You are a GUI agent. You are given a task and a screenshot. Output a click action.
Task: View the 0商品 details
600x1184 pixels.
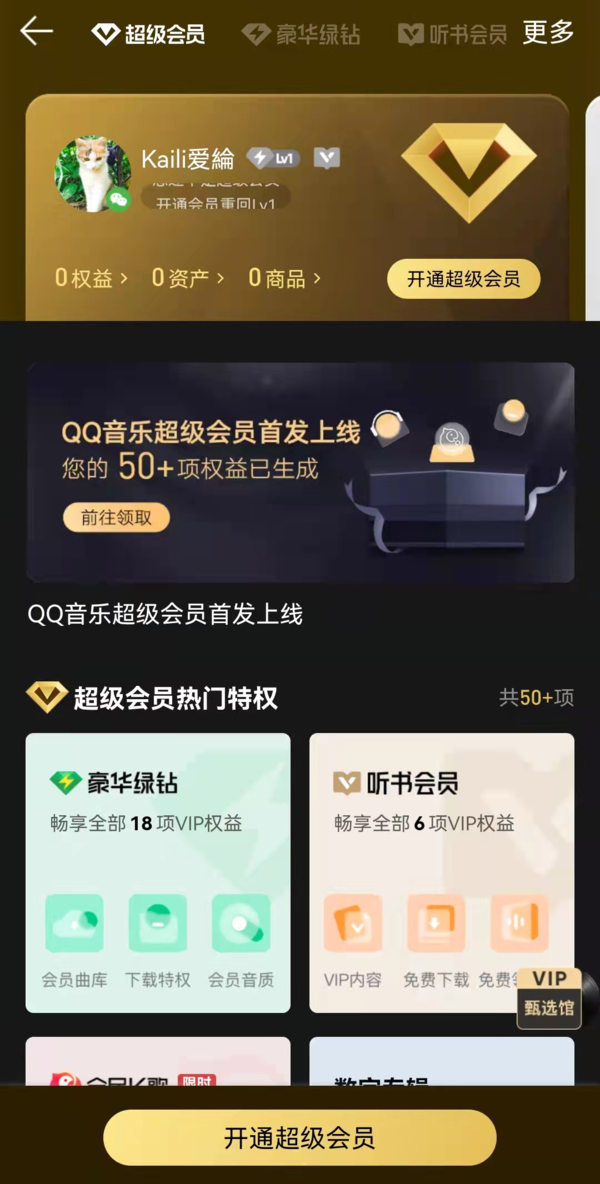284,278
